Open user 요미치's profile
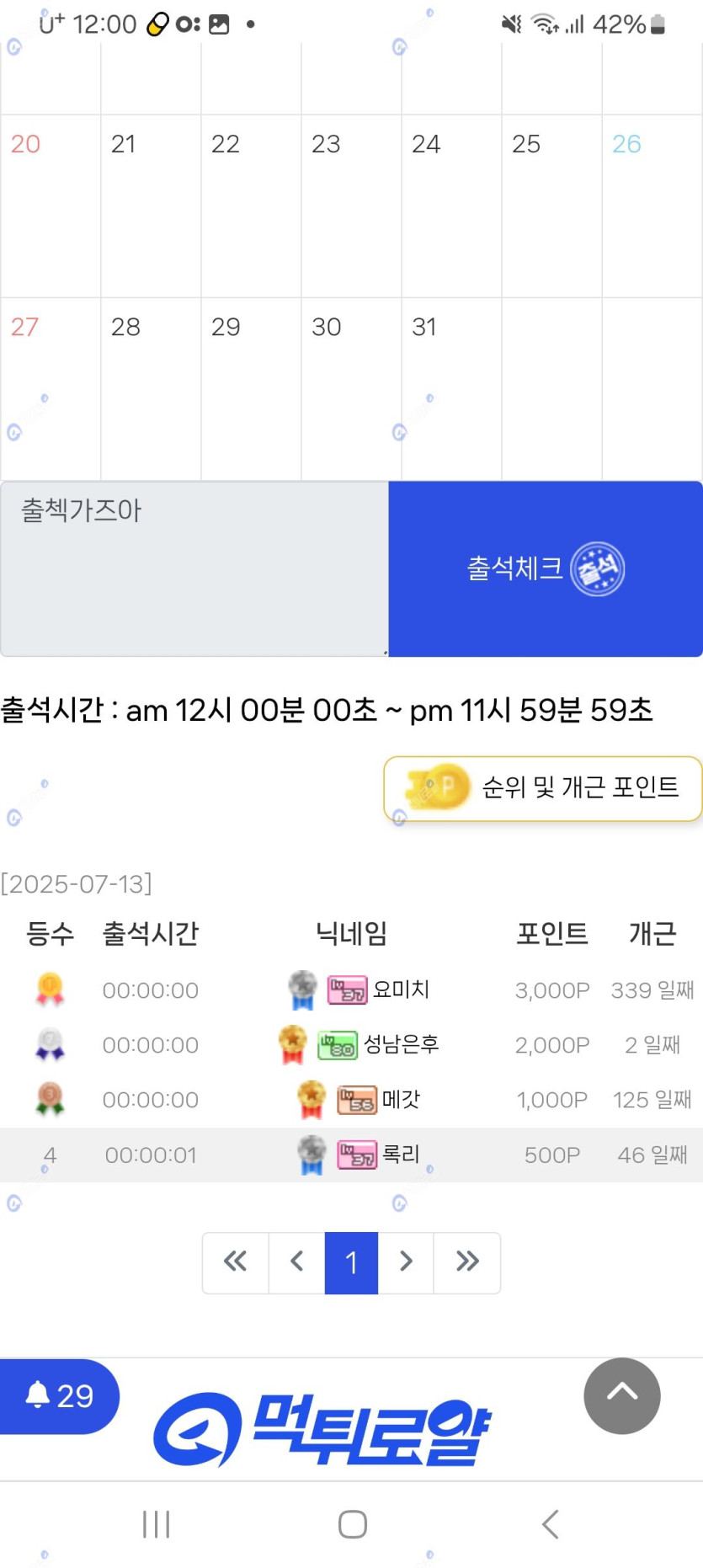703x1568 pixels. click(x=401, y=989)
